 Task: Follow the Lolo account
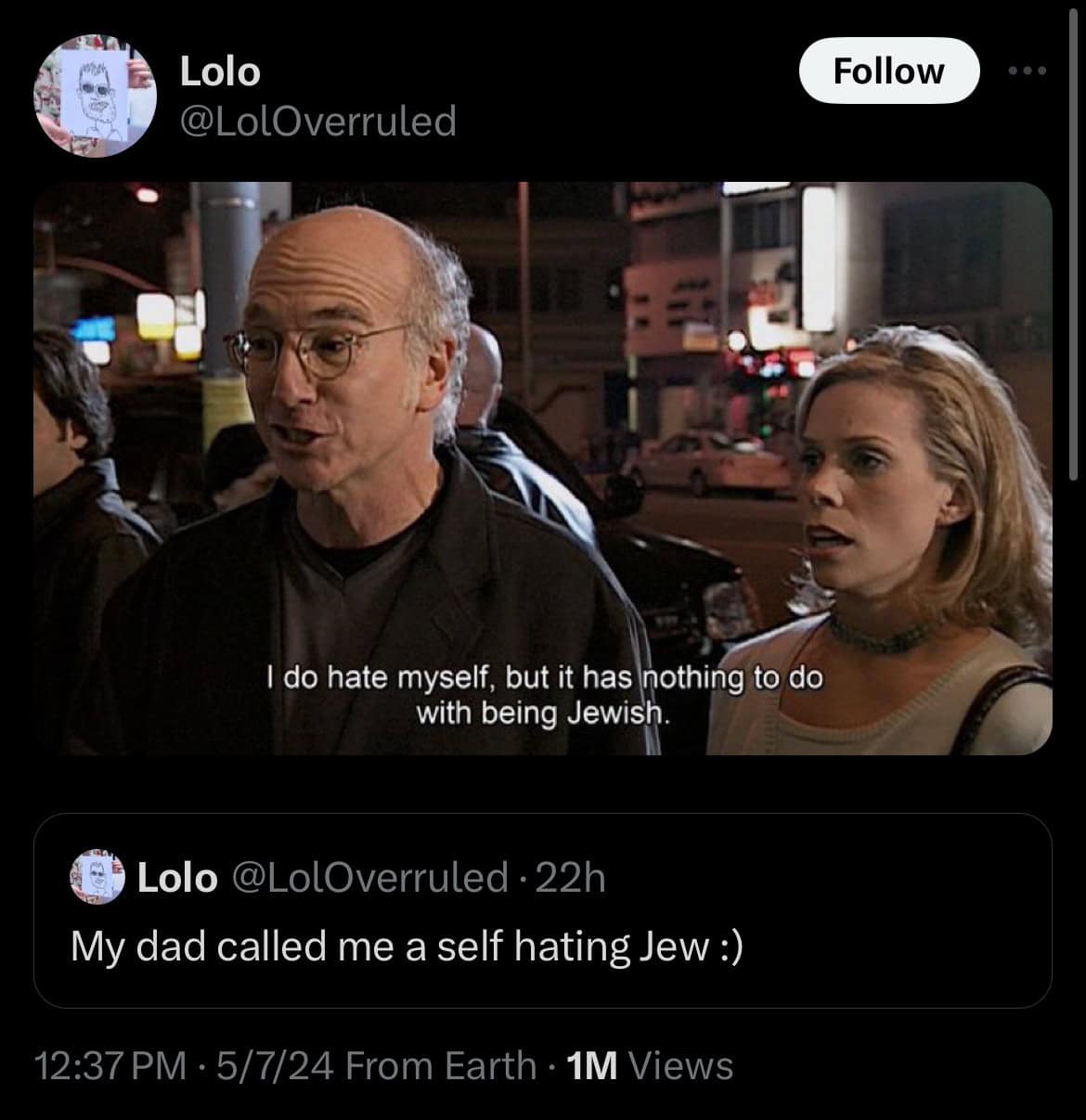point(888,71)
